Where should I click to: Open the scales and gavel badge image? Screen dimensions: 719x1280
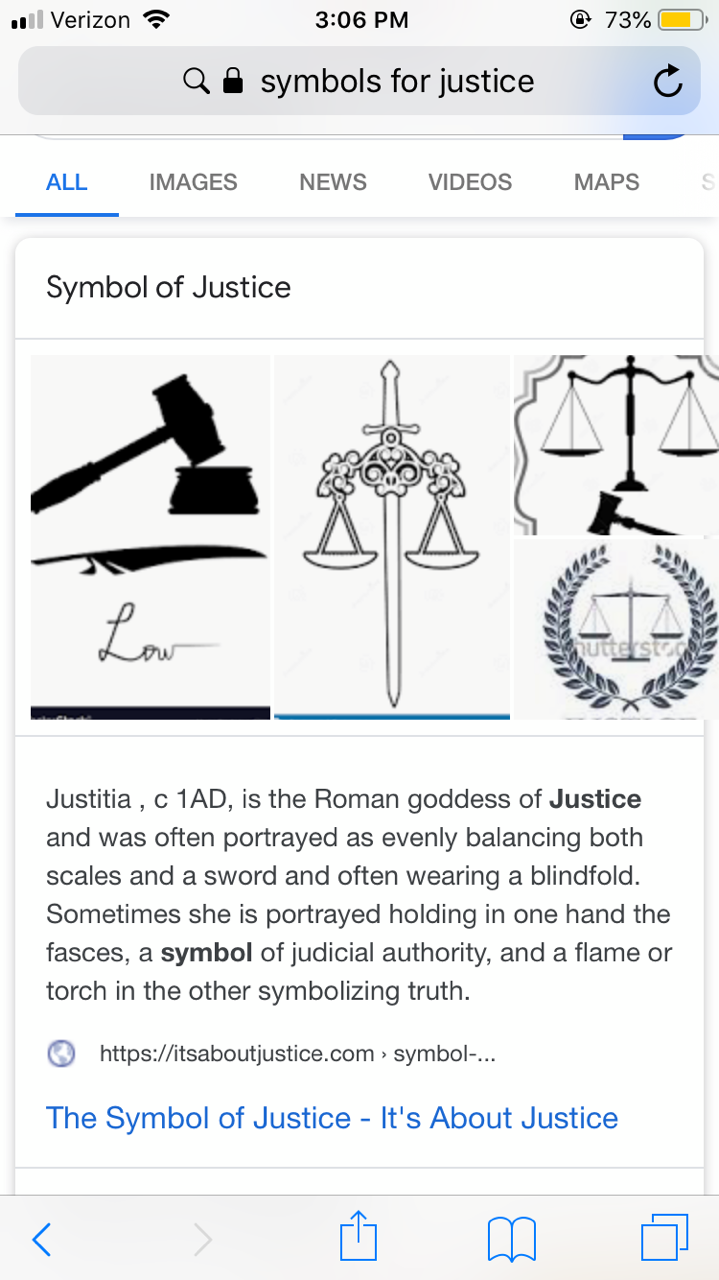click(x=616, y=445)
